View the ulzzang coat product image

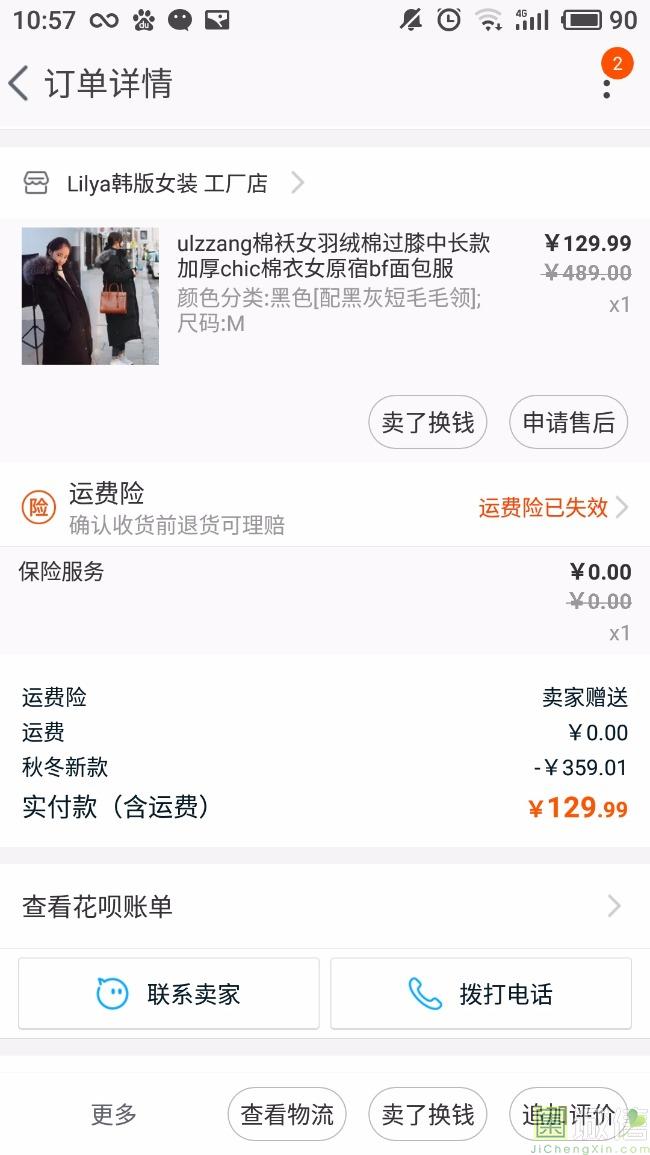click(x=90, y=296)
